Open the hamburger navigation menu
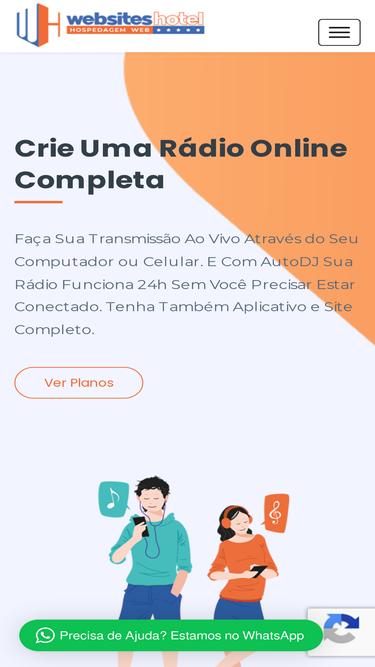Image resolution: width=375 pixels, height=667 pixels. [x=339, y=32]
